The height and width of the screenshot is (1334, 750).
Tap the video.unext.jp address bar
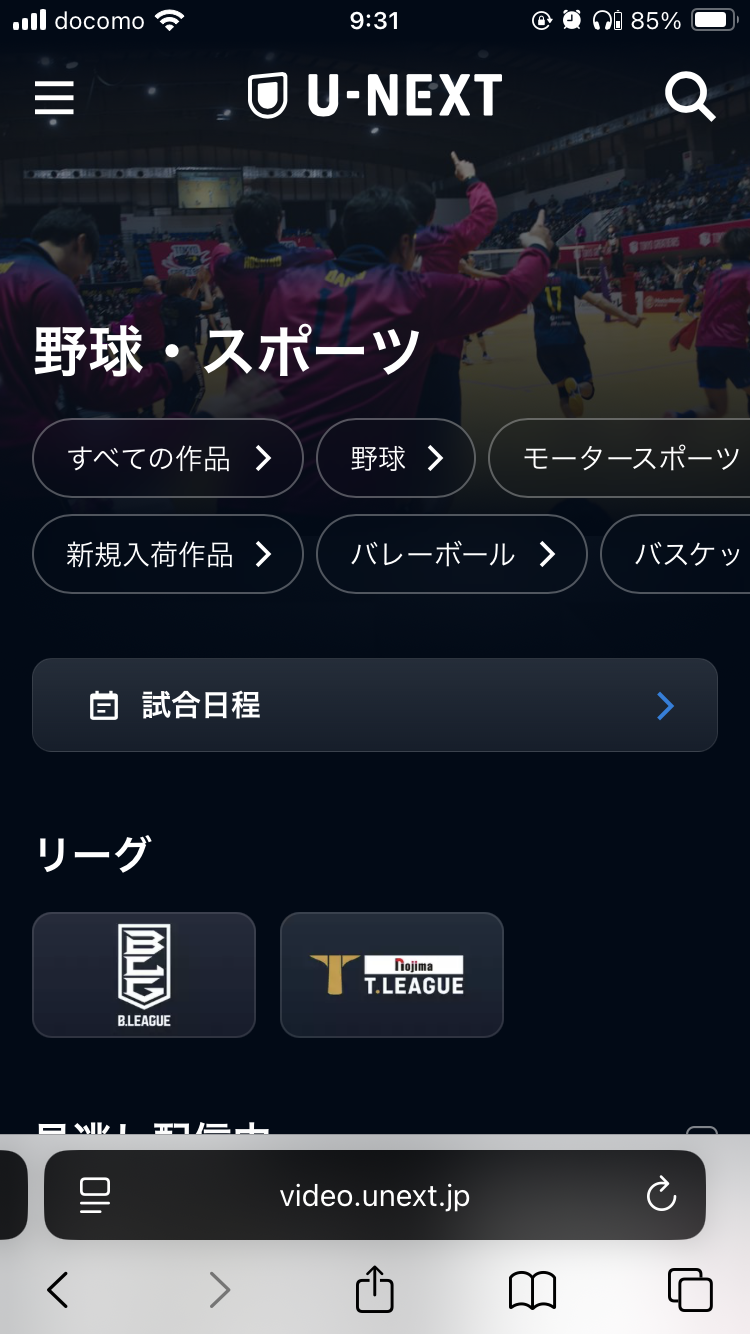tap(375, 1196)
